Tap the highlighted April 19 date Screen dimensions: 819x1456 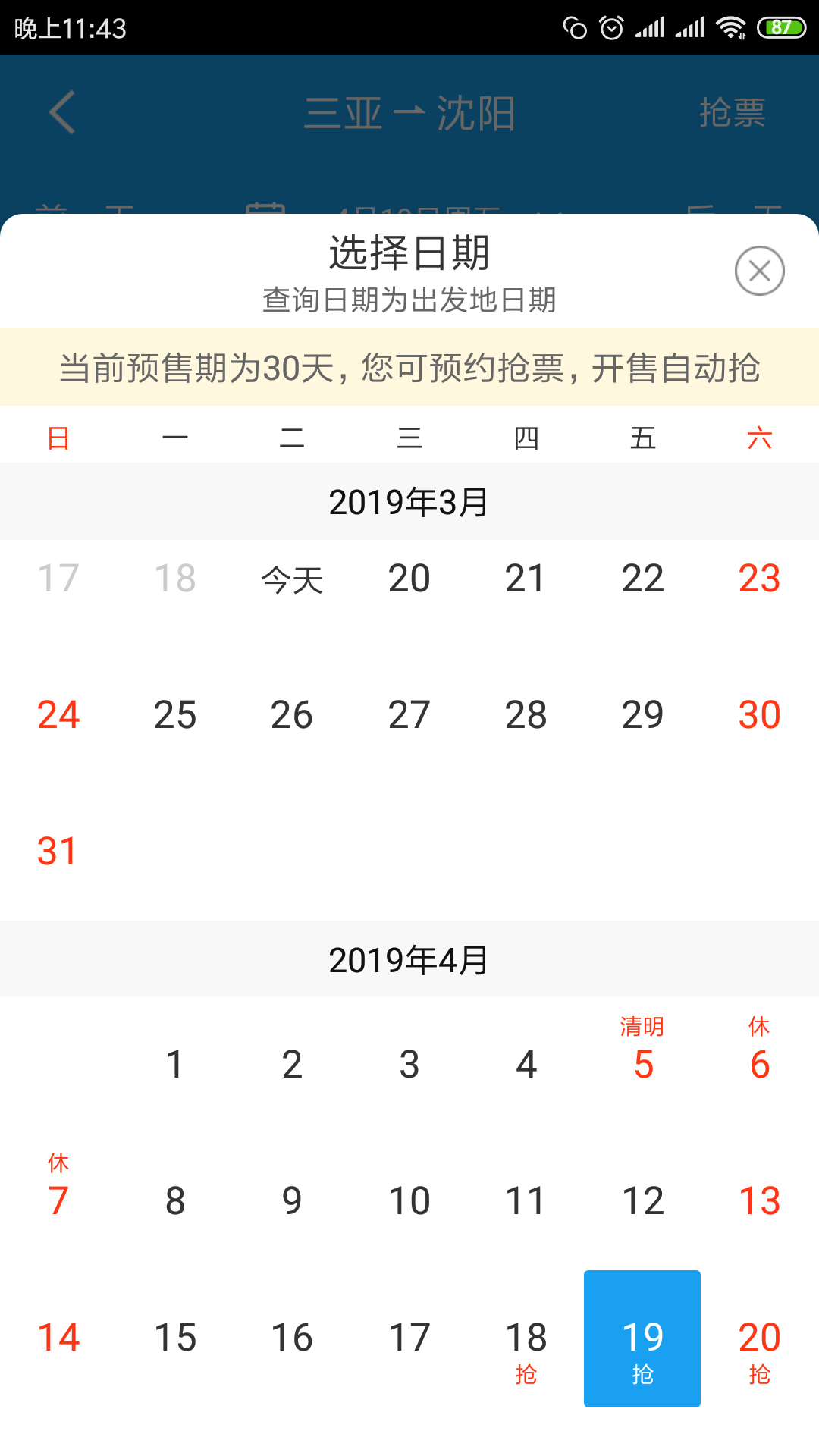pyautogui.click(x=642, y=1338)
